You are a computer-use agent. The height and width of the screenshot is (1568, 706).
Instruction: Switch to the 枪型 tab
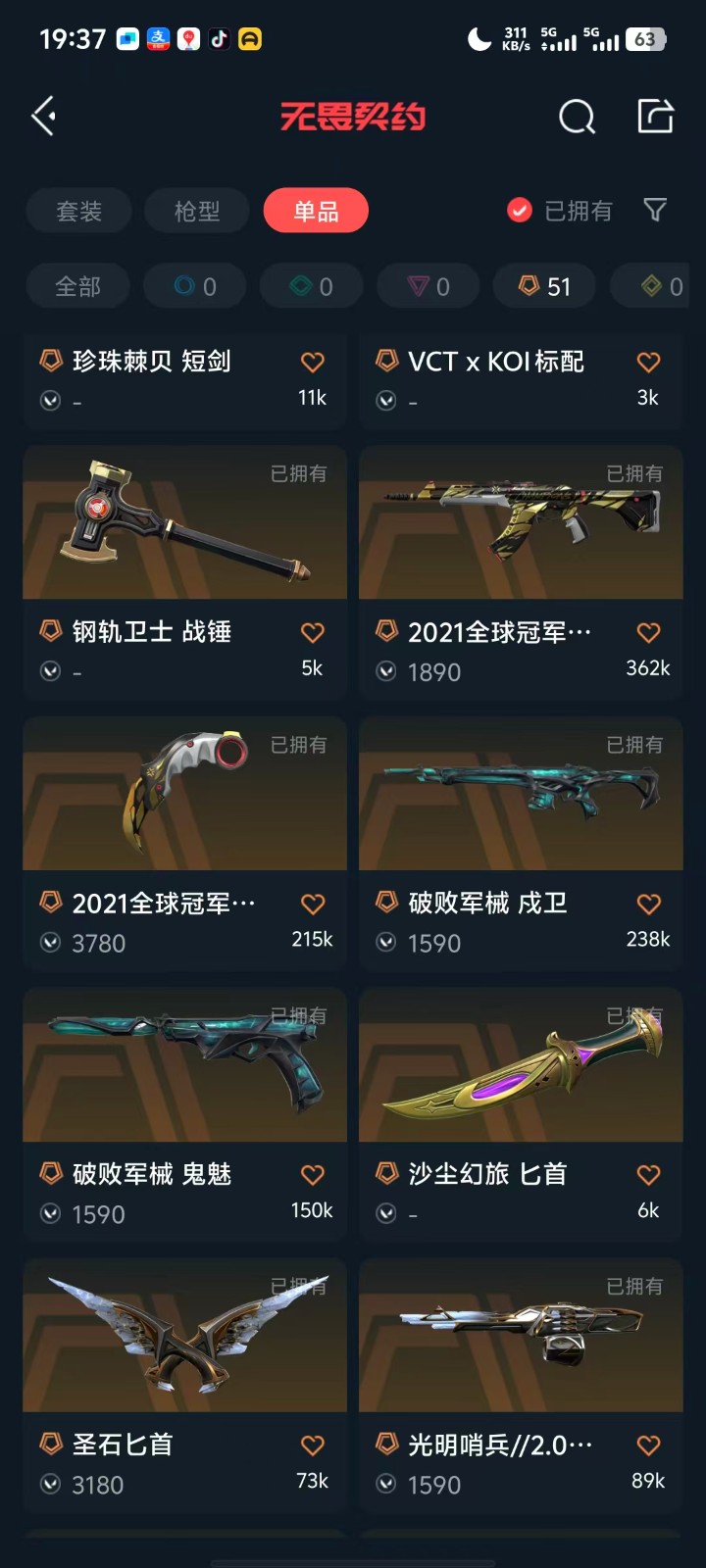click(x=197, y=211)
